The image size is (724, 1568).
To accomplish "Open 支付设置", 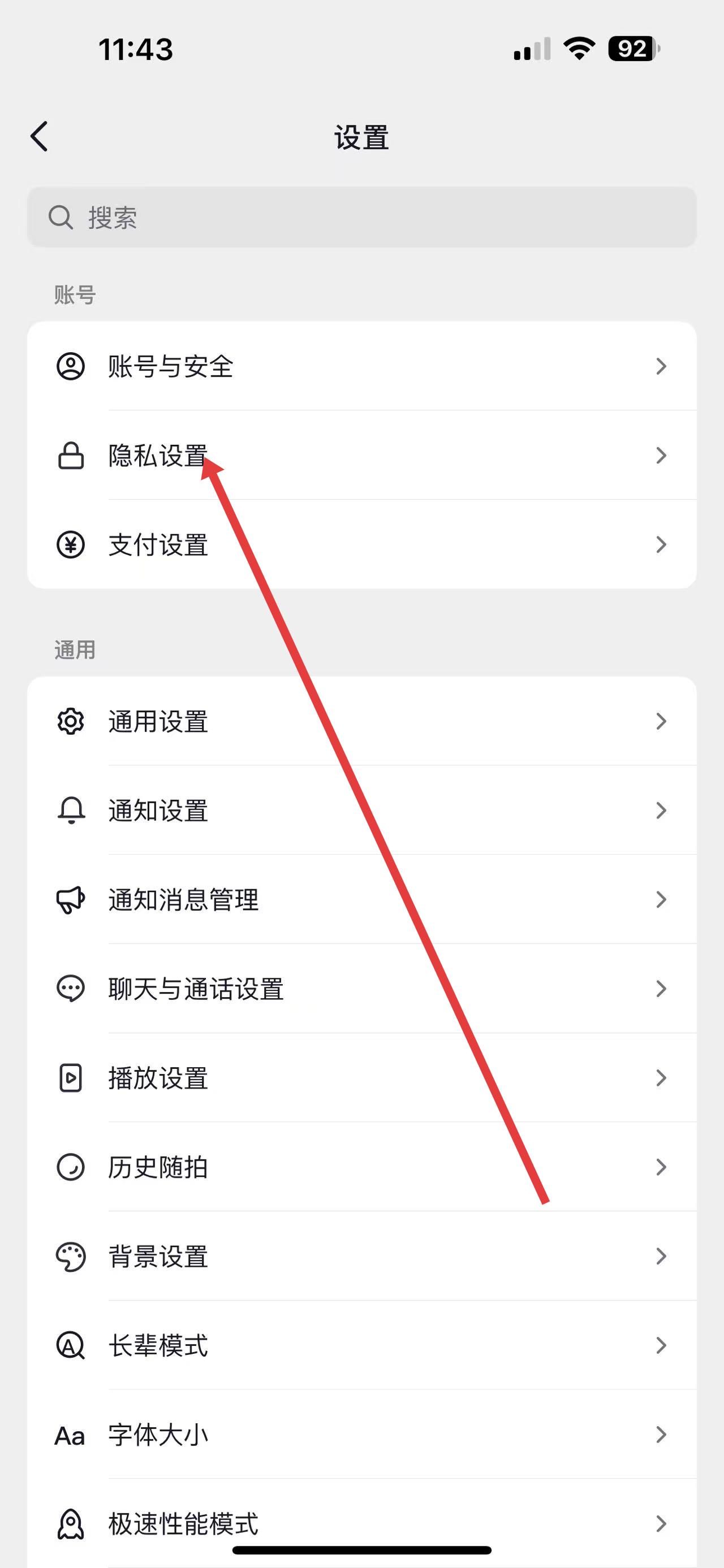I will [x=361, y=545].
